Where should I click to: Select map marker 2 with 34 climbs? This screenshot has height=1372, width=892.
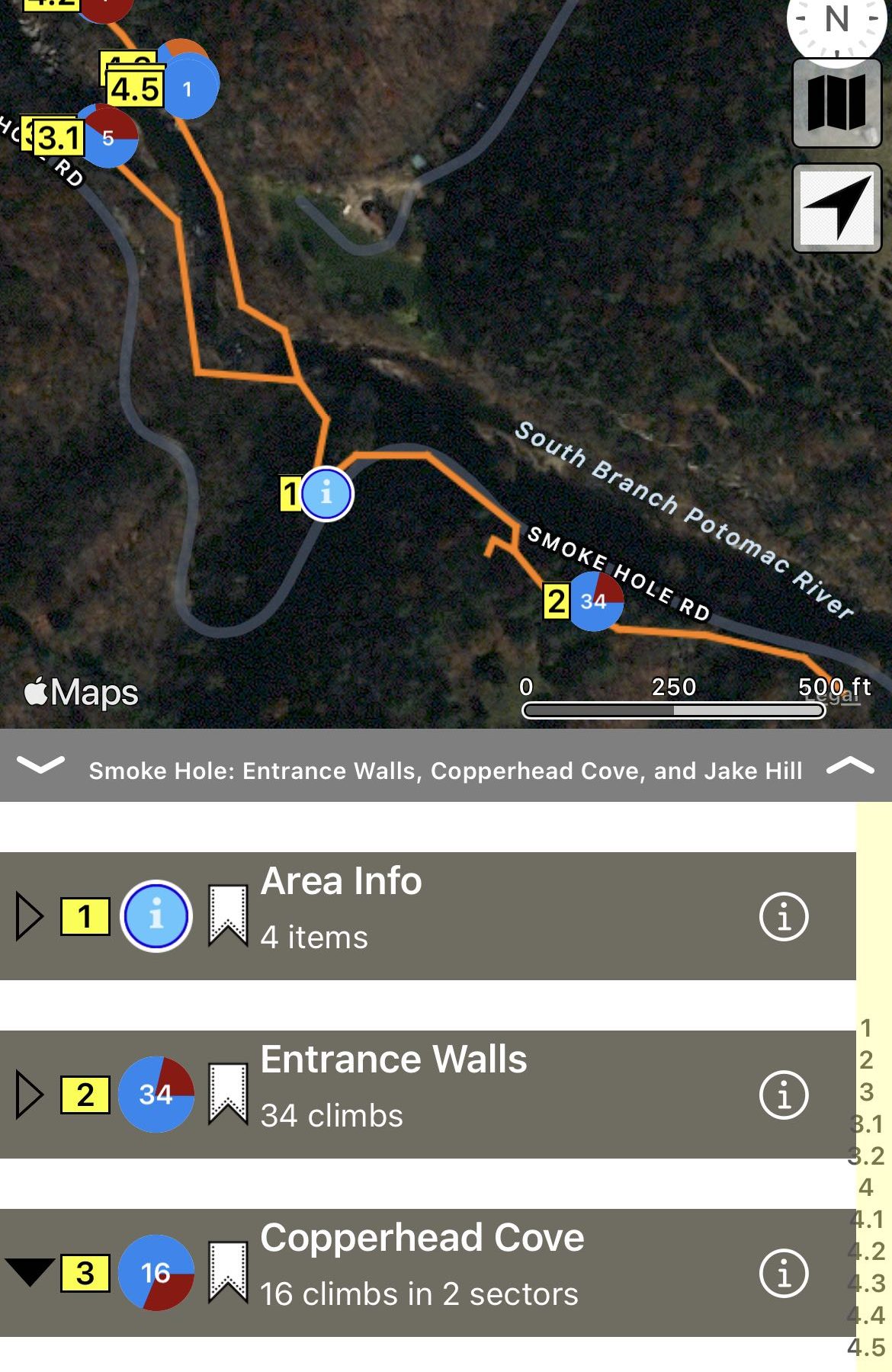pos(595,601)
